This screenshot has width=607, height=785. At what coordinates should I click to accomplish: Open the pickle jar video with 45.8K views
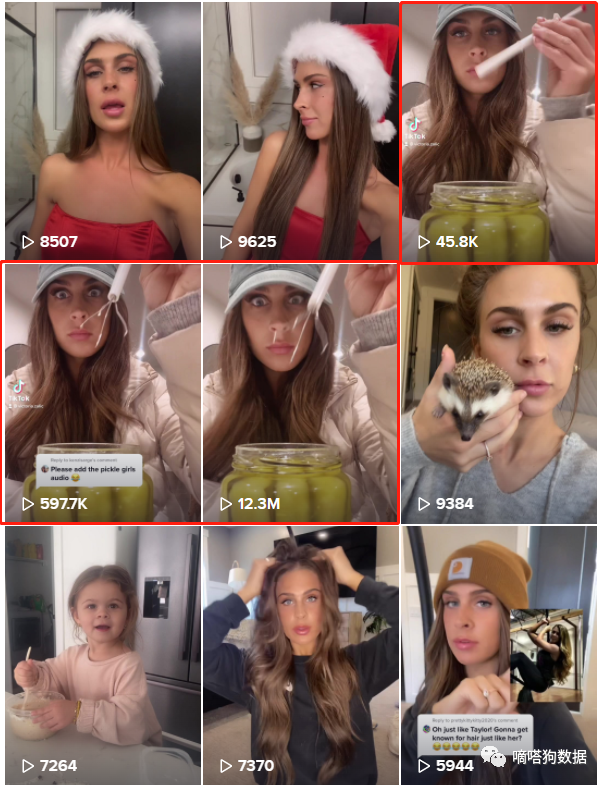498,130
